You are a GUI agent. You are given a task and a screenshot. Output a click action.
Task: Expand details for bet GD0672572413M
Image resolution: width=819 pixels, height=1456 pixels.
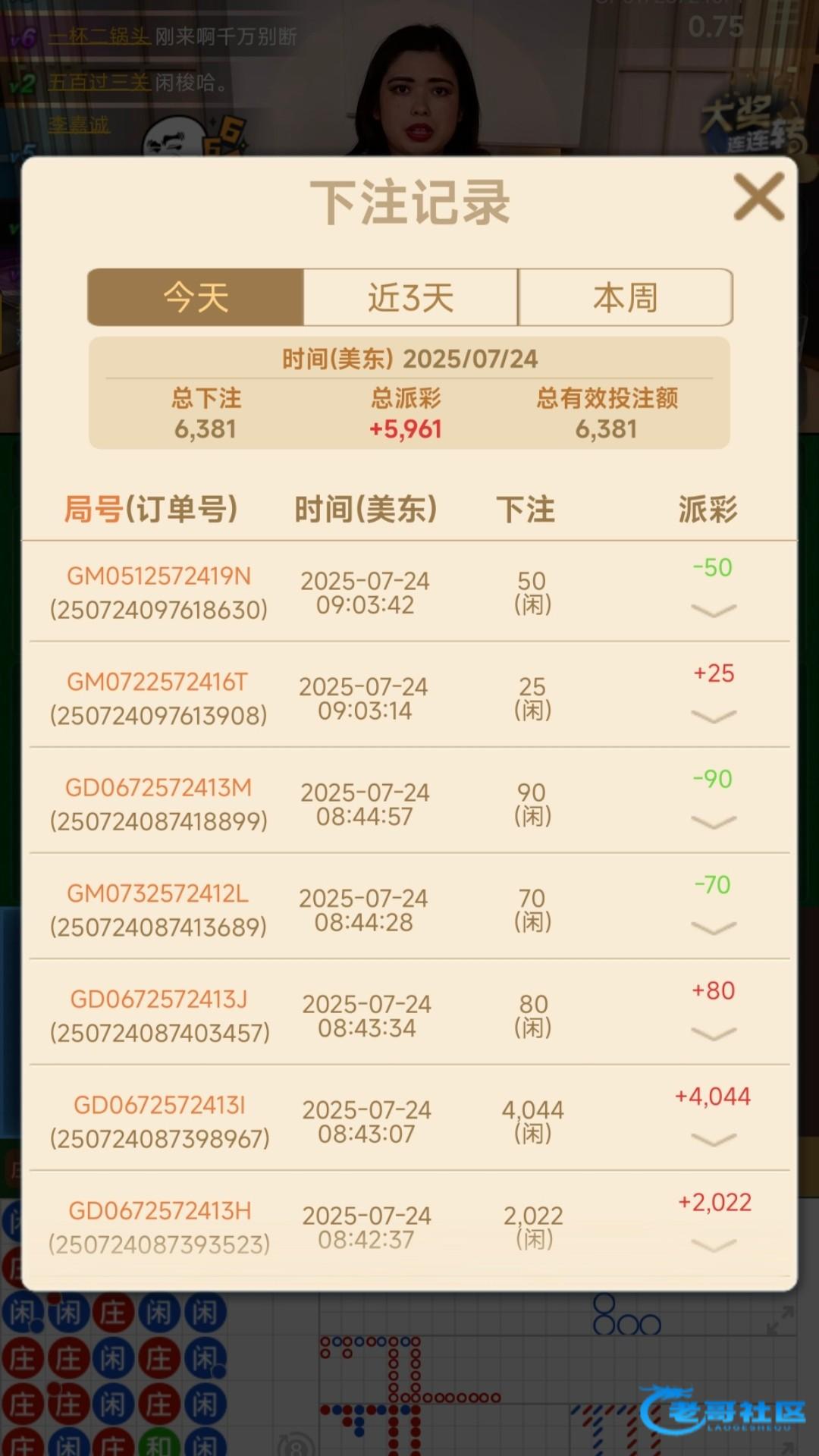click(714, 822)
